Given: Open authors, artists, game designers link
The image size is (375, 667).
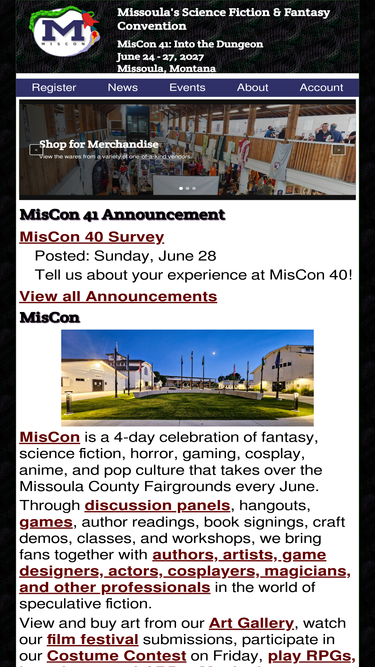Looking at the screenshot, I should tap(185, 571).
